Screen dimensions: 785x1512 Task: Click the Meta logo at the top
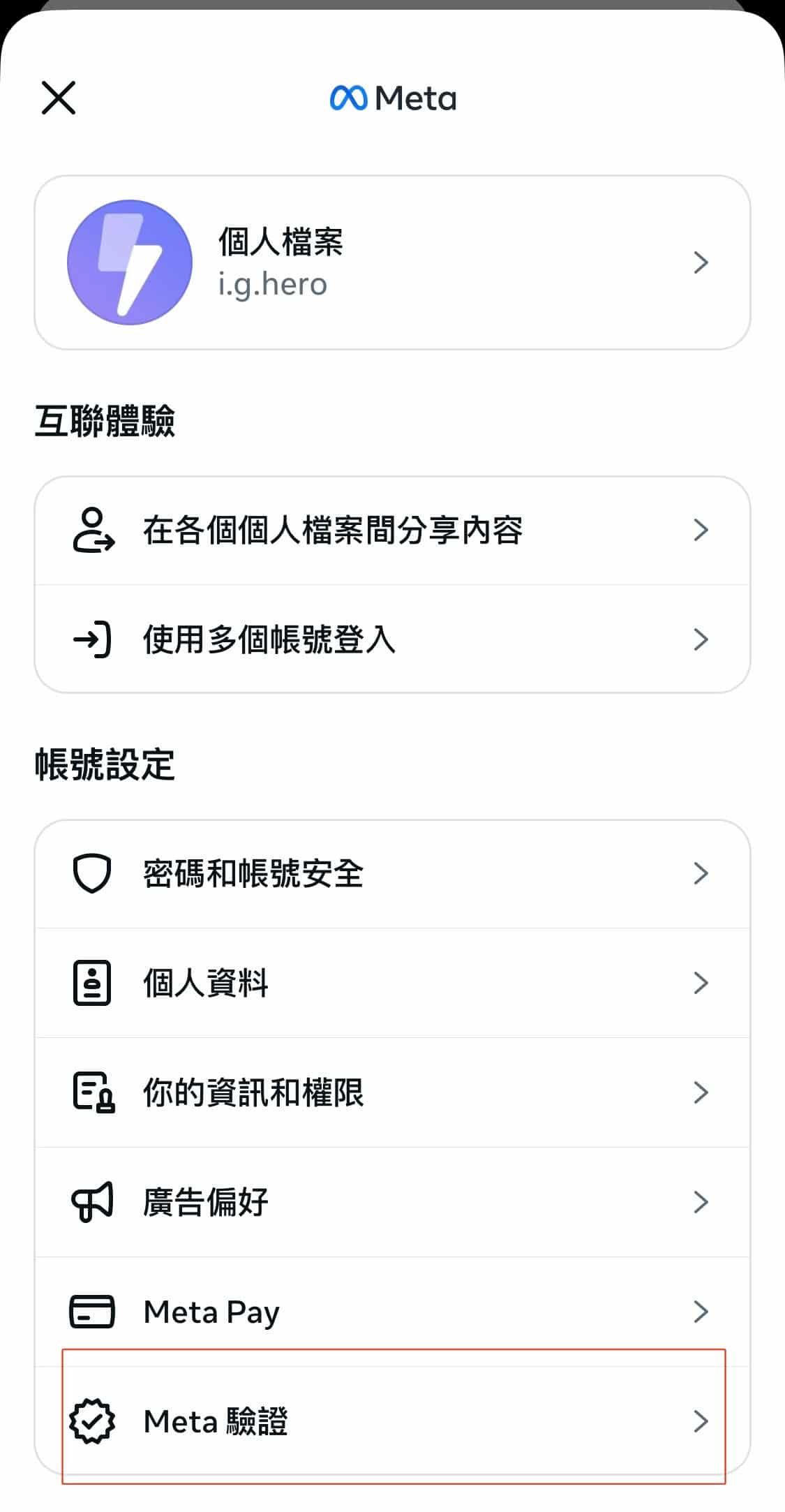point(393,98)
